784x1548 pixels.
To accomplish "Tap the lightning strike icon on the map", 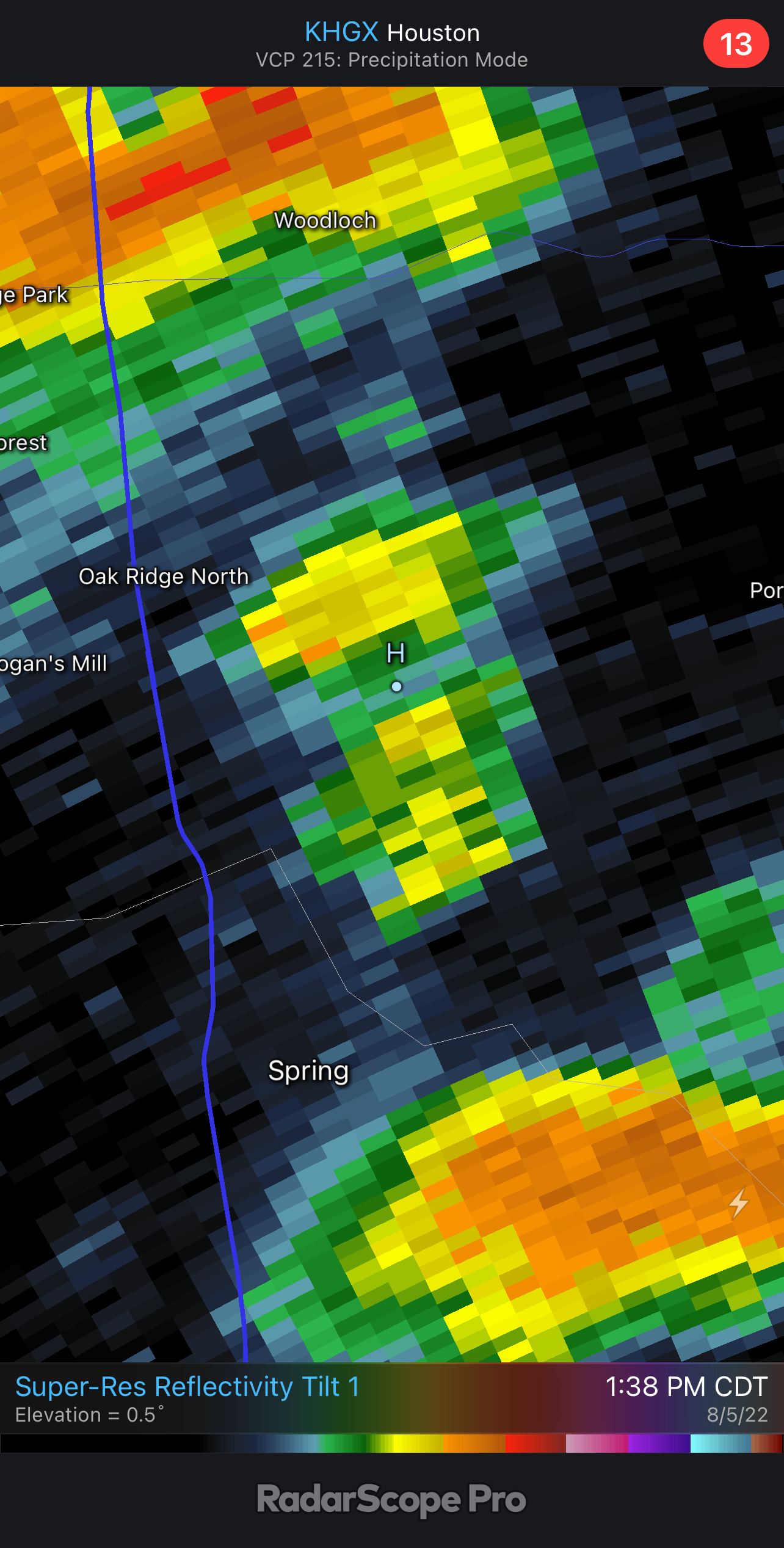I will tap(739, 1204).
